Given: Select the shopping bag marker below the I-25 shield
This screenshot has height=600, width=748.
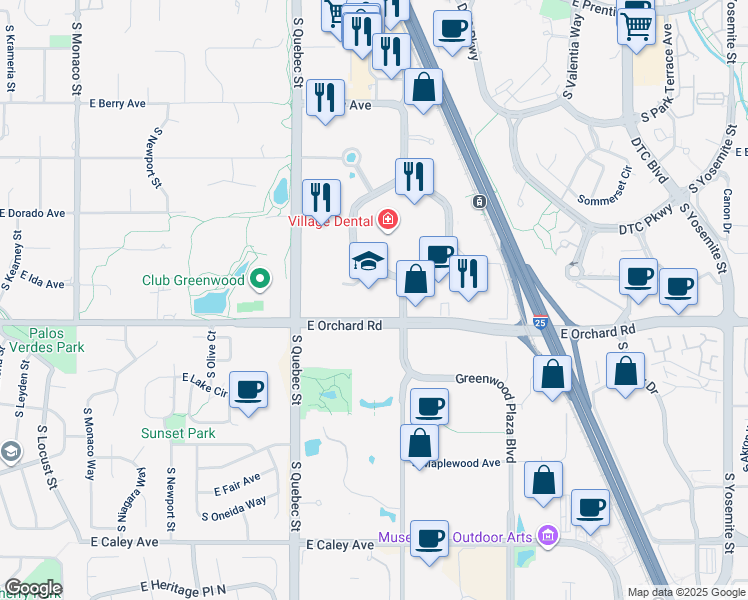Looking at the screenshot, I should tap(552, 377).
